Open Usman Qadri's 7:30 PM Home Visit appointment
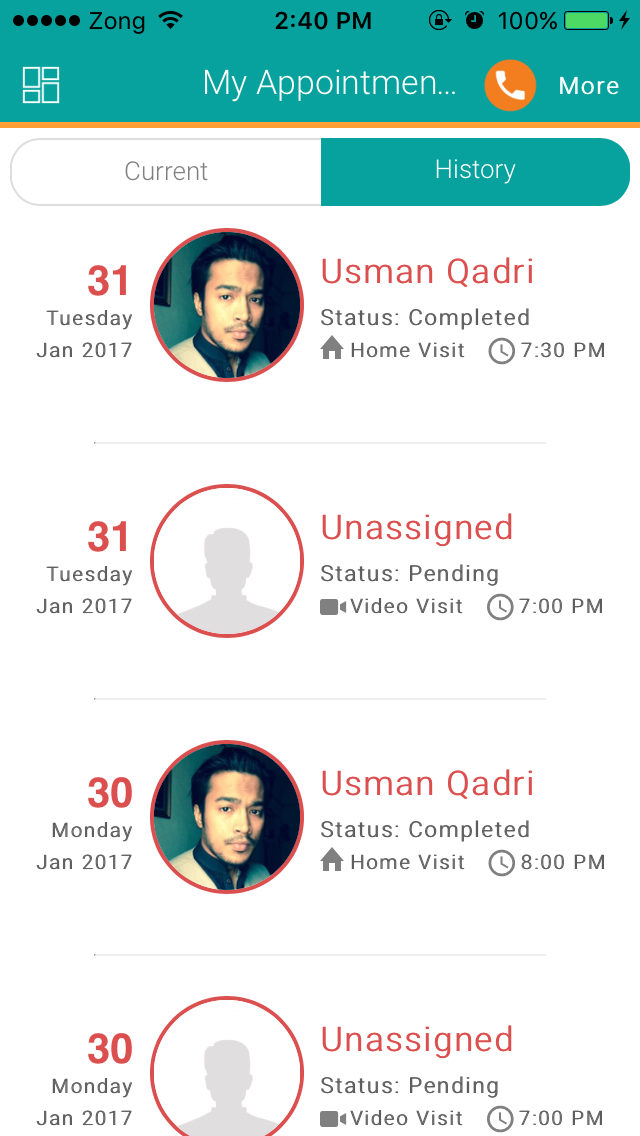 (427, 305)
